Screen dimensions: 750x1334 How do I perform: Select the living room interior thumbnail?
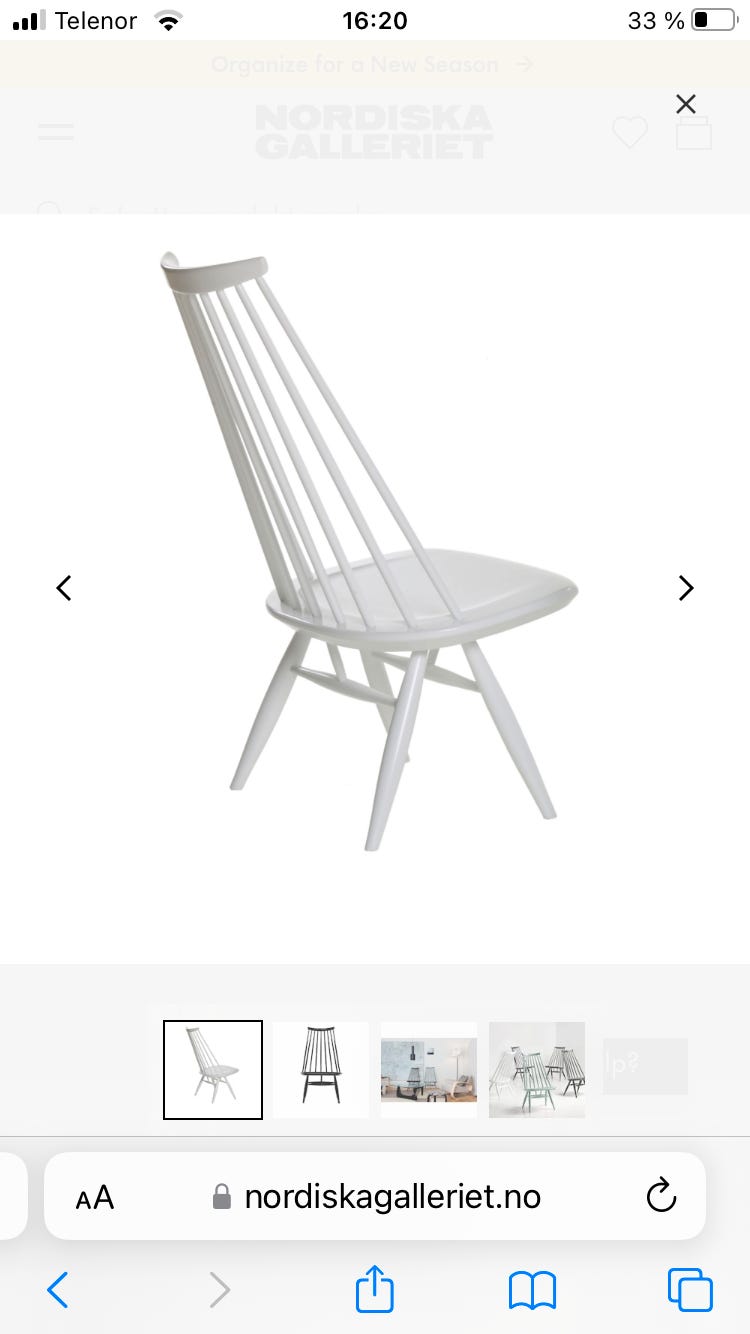[x=429, y=1069]
